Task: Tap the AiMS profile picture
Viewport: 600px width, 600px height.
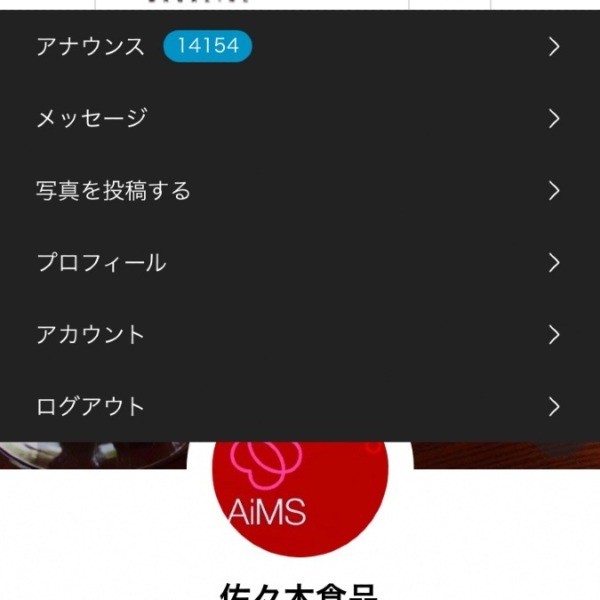Action: 300,500
